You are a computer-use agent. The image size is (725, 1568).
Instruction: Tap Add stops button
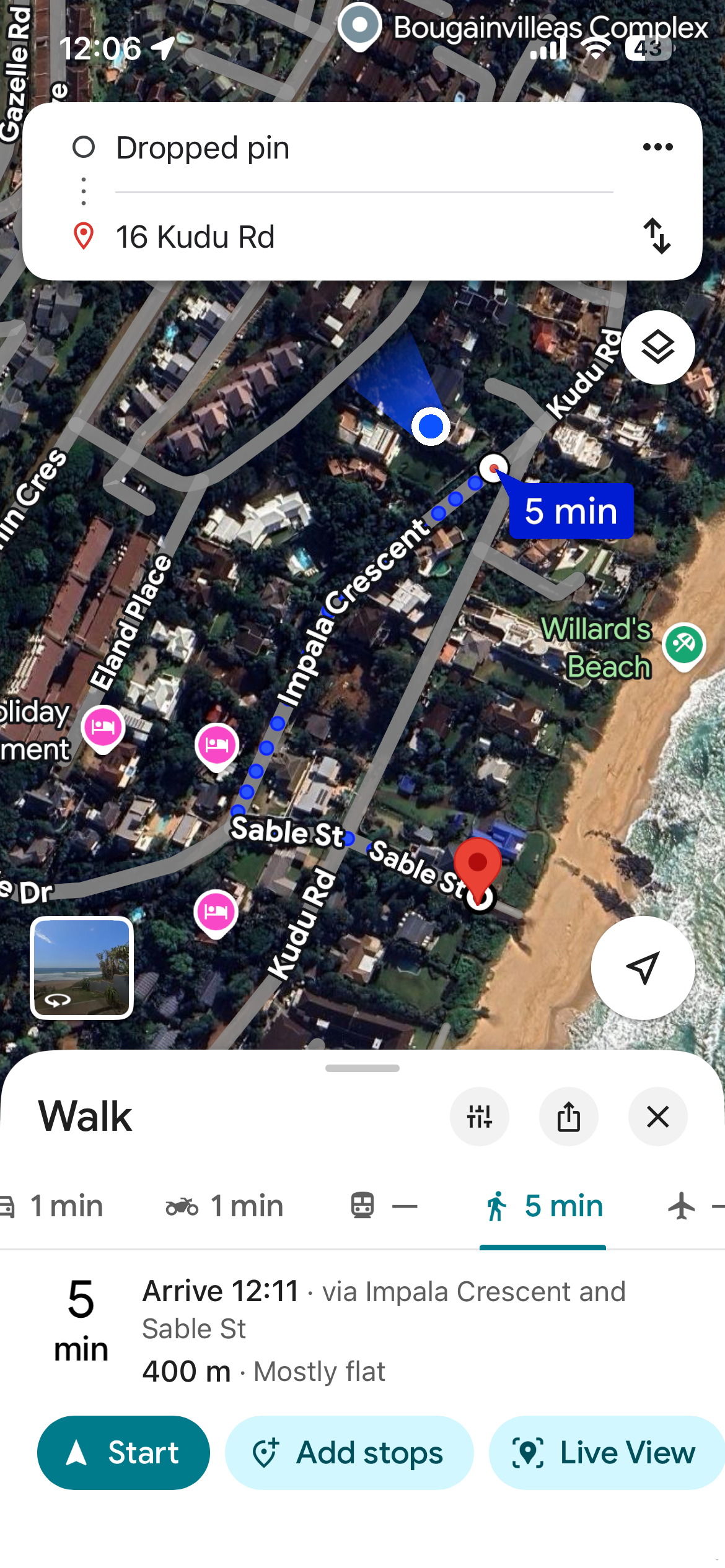(x=349, y=1452)
